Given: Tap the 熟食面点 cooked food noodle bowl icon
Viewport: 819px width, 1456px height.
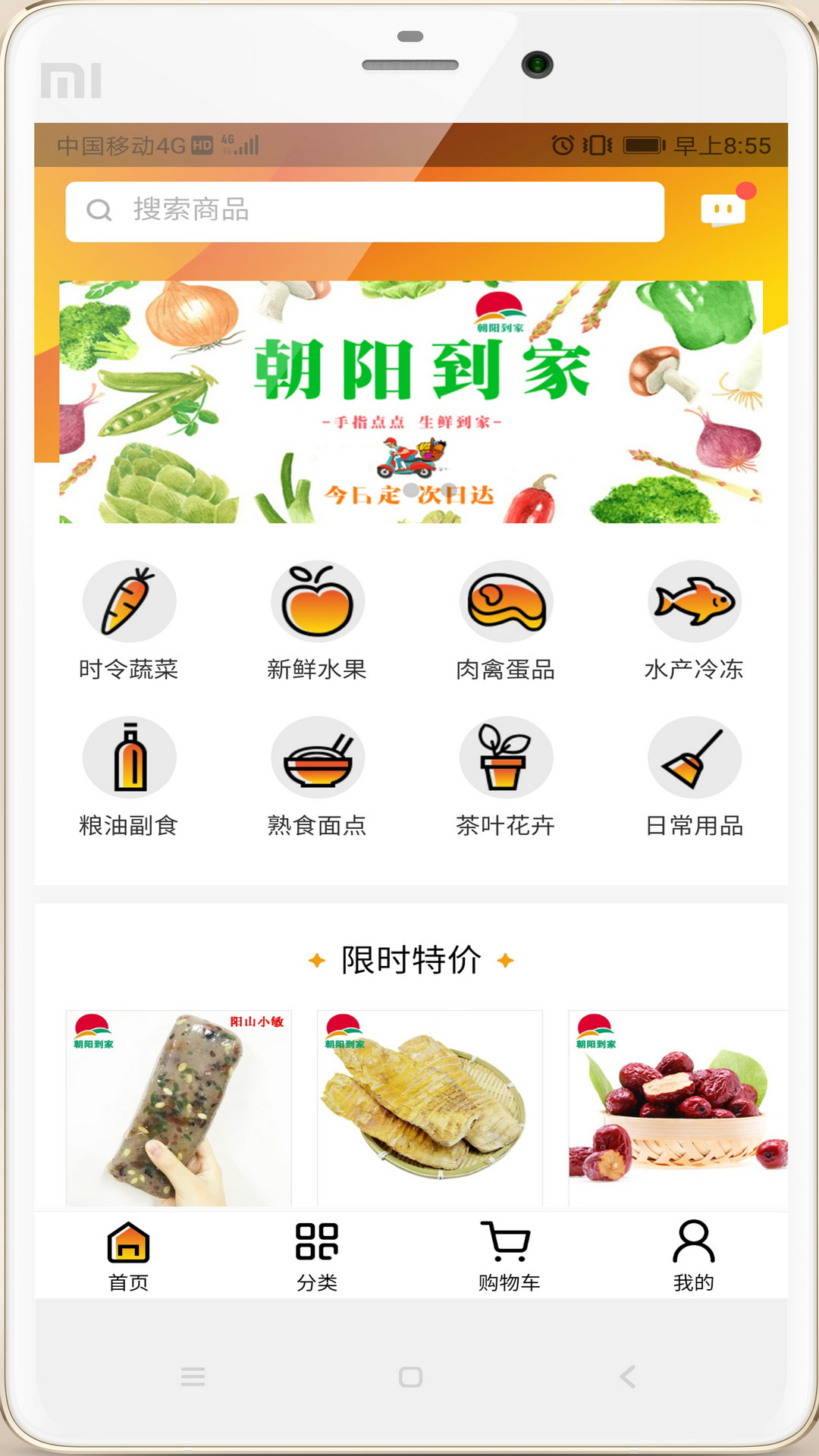Looking at the screenshot, I should pyautogui.click(x=318, y=756).
